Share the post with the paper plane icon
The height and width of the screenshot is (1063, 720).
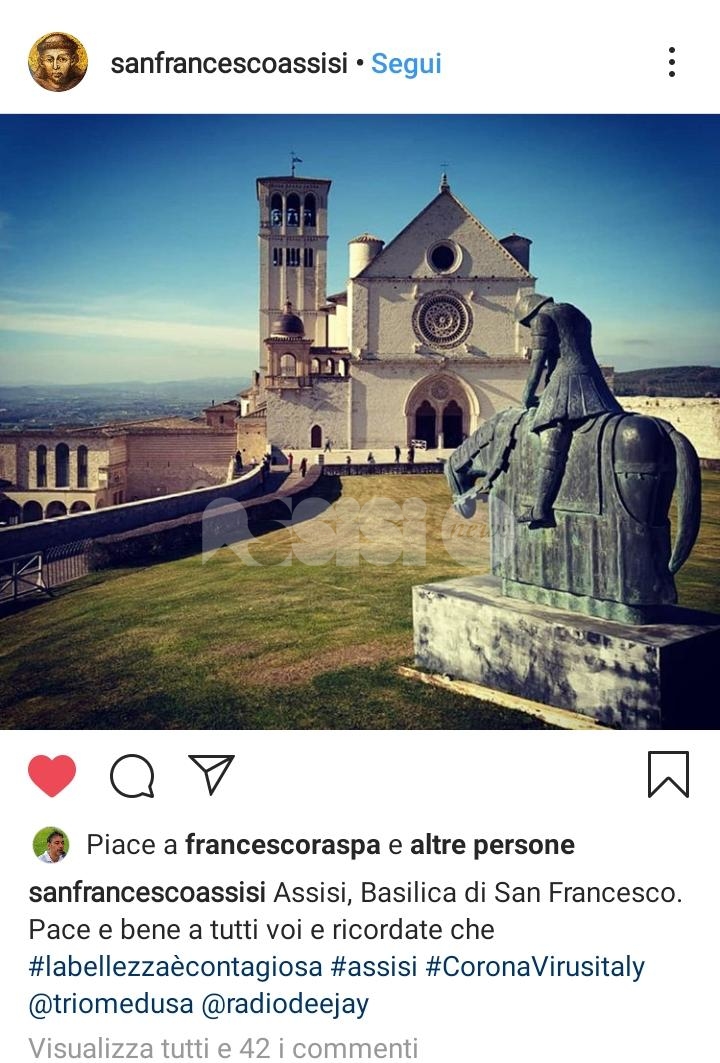pos(212,775)
